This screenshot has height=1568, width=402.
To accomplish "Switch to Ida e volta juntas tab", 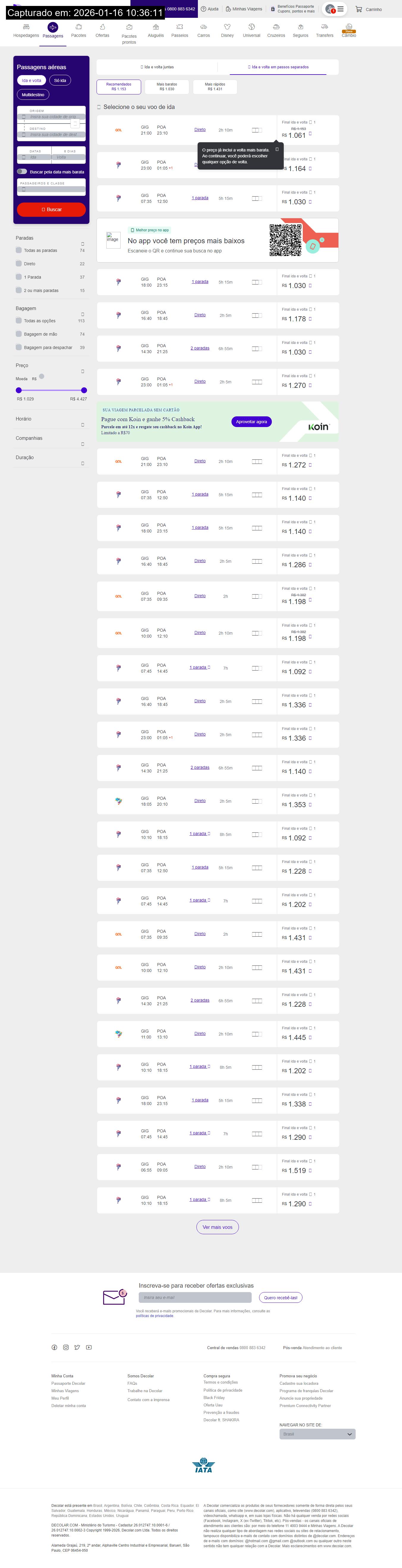I will (x=157, y=67).
